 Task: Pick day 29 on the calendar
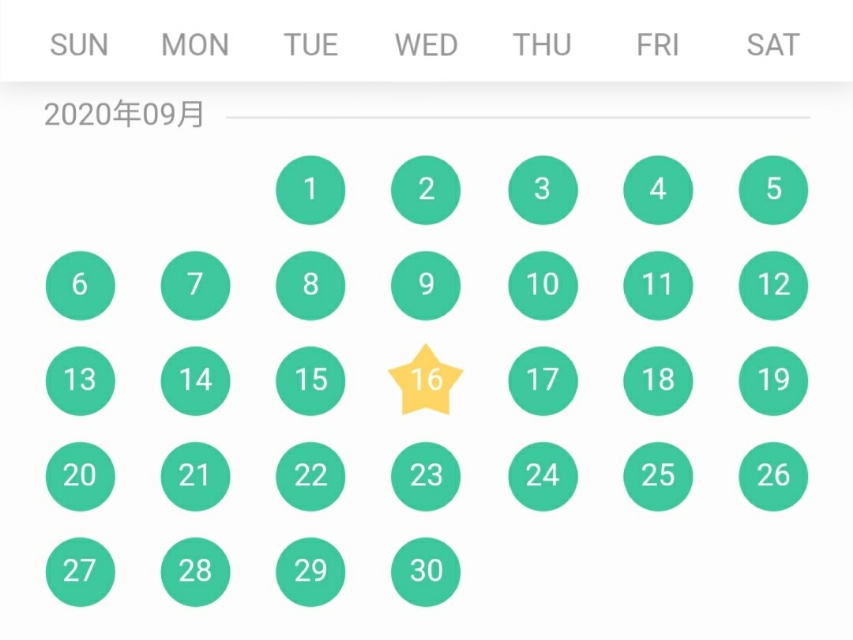pos(310,571)
